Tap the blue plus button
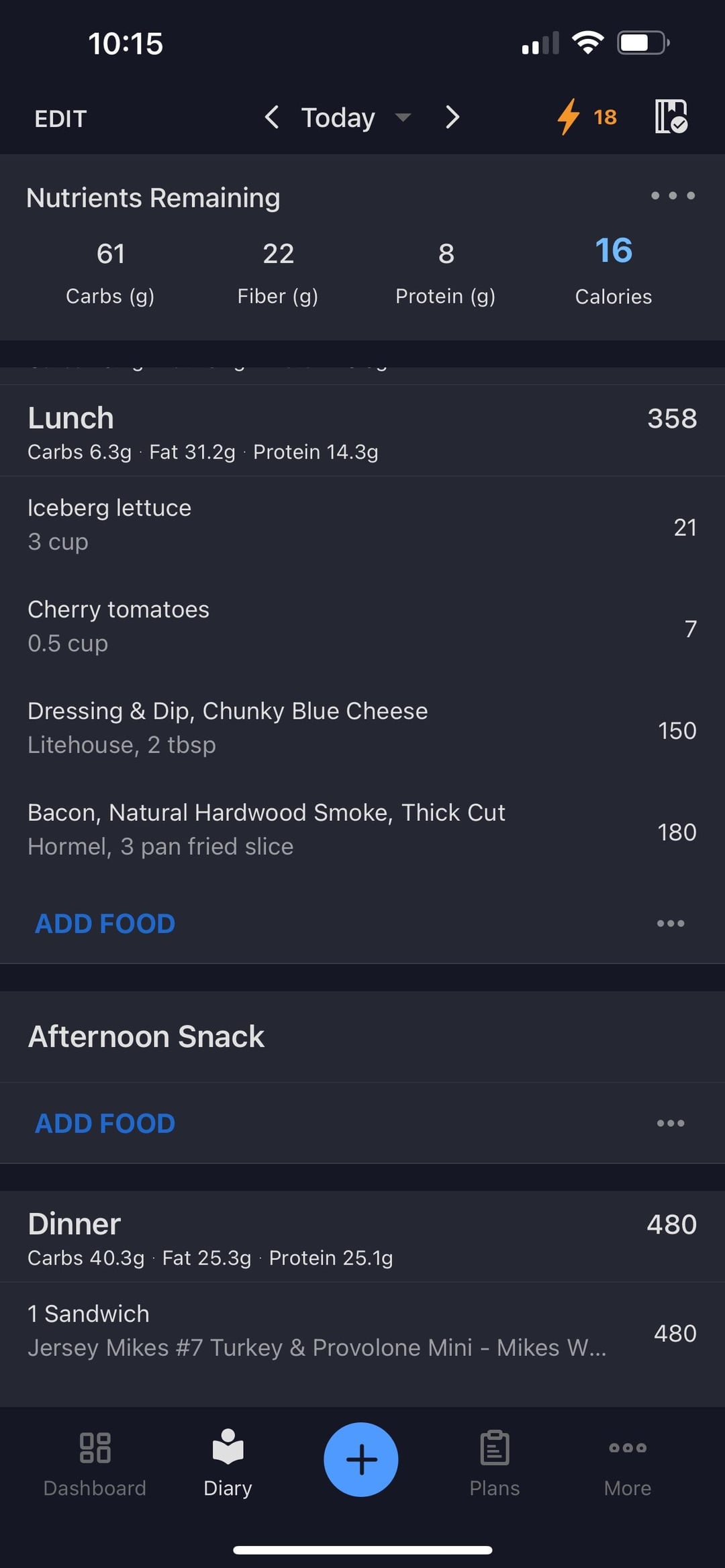Viewport: 725px width, 1568px height. pos(361,1459)
